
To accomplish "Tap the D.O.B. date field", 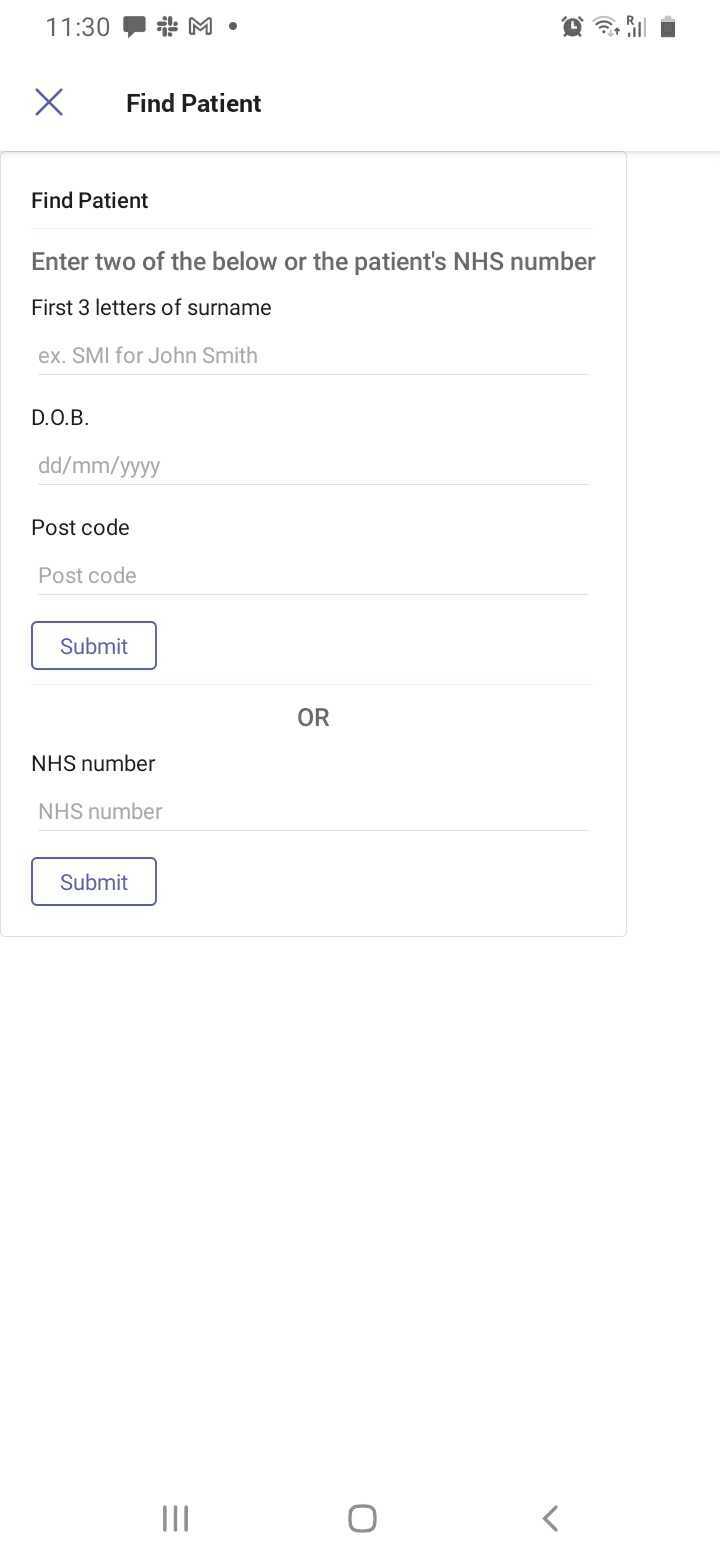I will pos(313,465).
